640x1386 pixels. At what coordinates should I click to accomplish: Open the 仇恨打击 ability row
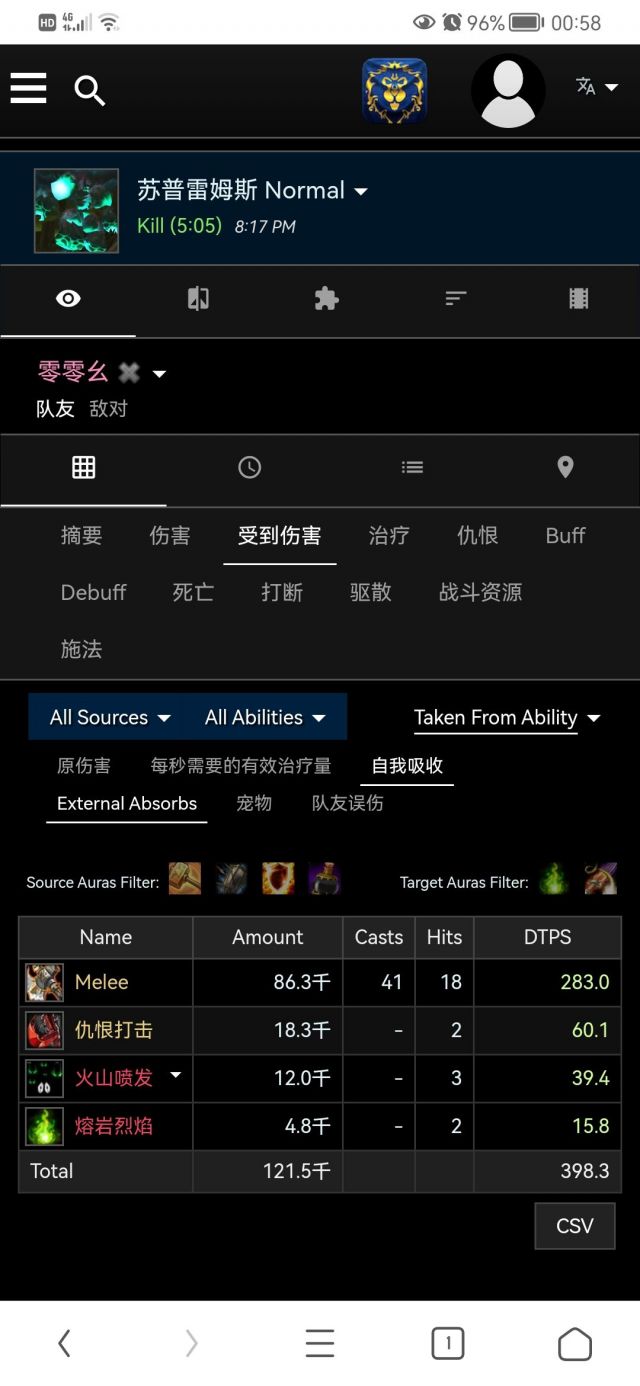coord(114,1030)
